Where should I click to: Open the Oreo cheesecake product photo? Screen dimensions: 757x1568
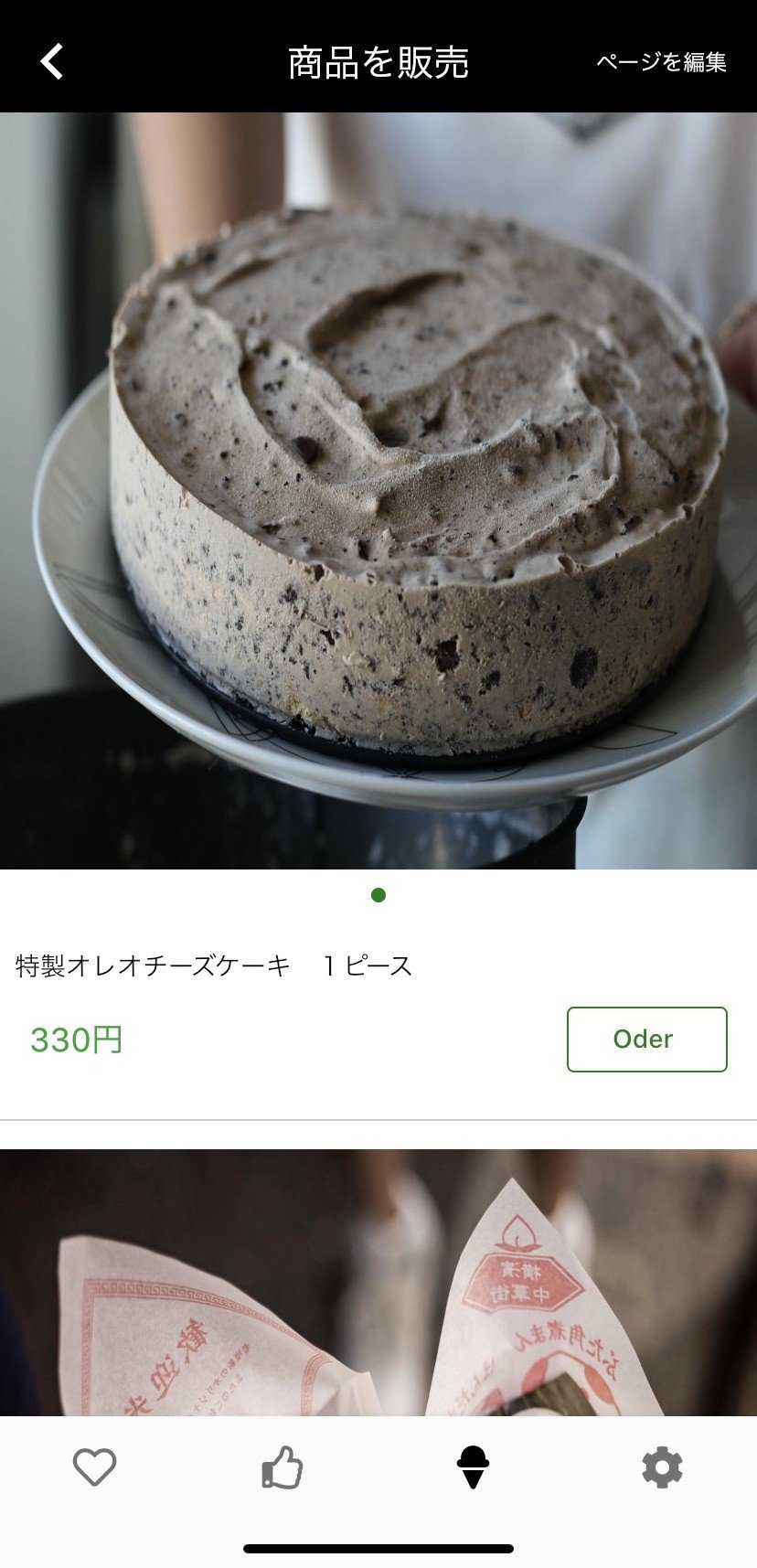pyautogui.click(x=378, y=485)
